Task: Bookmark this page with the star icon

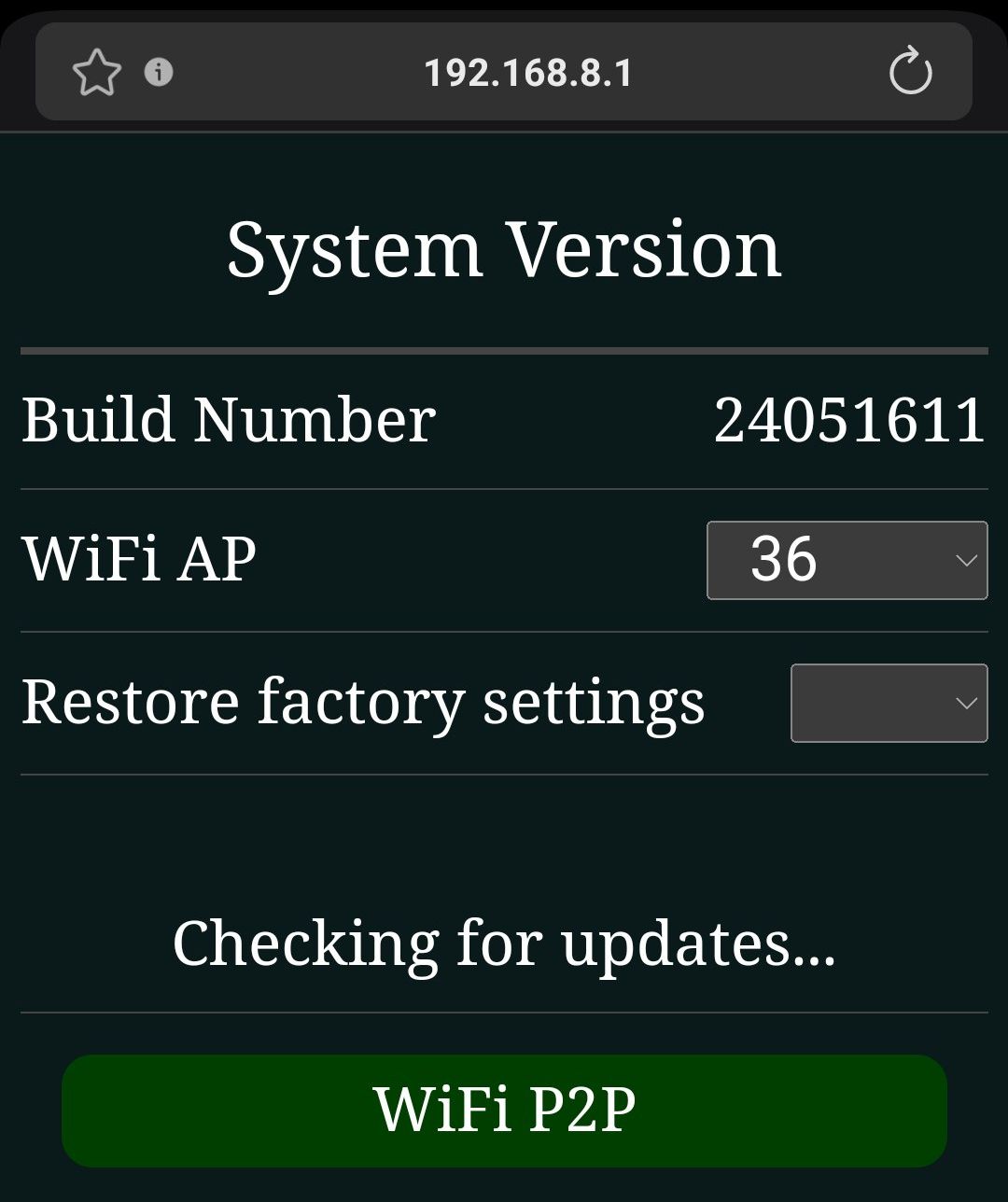Action: [x=97, y=73]
